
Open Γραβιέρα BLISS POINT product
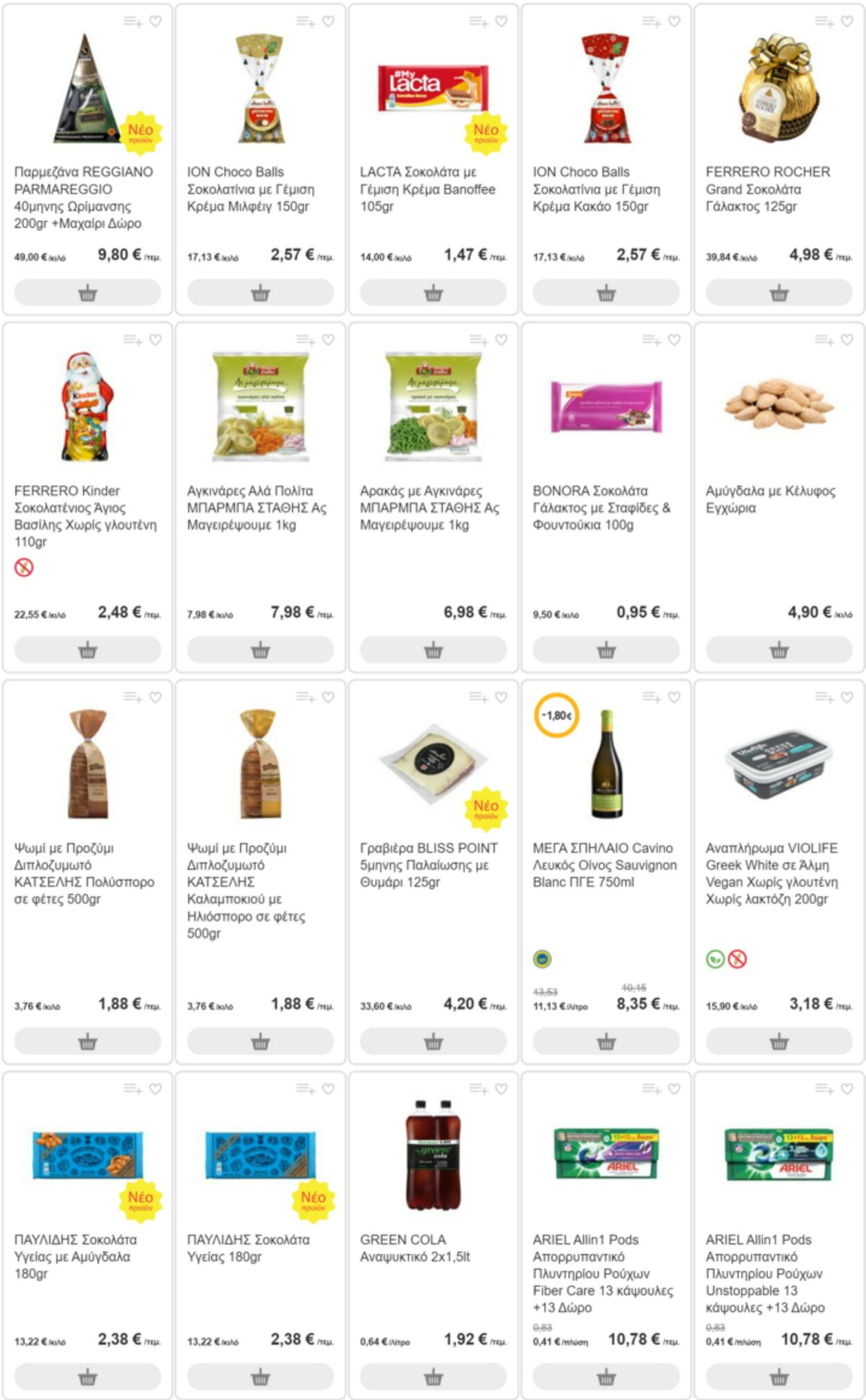(428, 864)
